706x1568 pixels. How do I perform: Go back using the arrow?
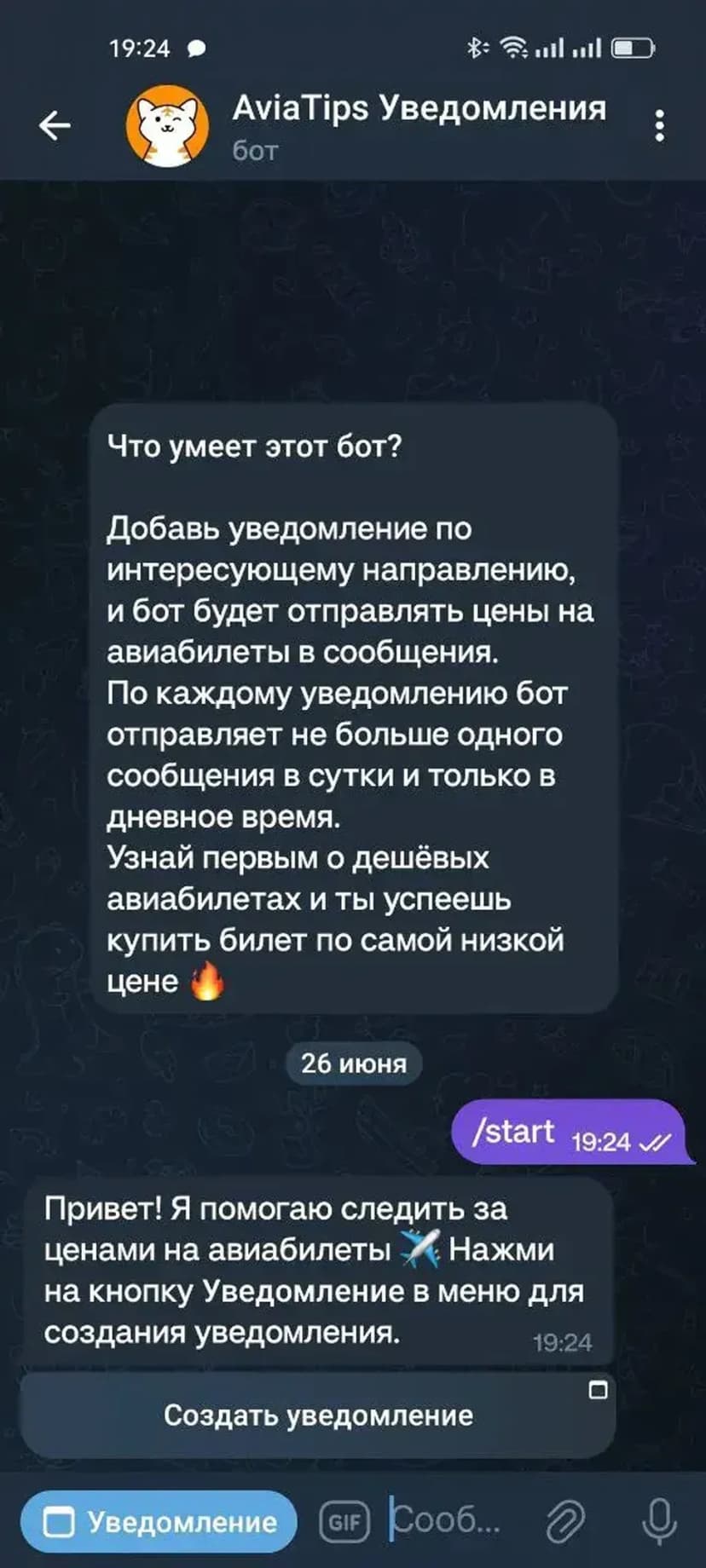[55, 126]
